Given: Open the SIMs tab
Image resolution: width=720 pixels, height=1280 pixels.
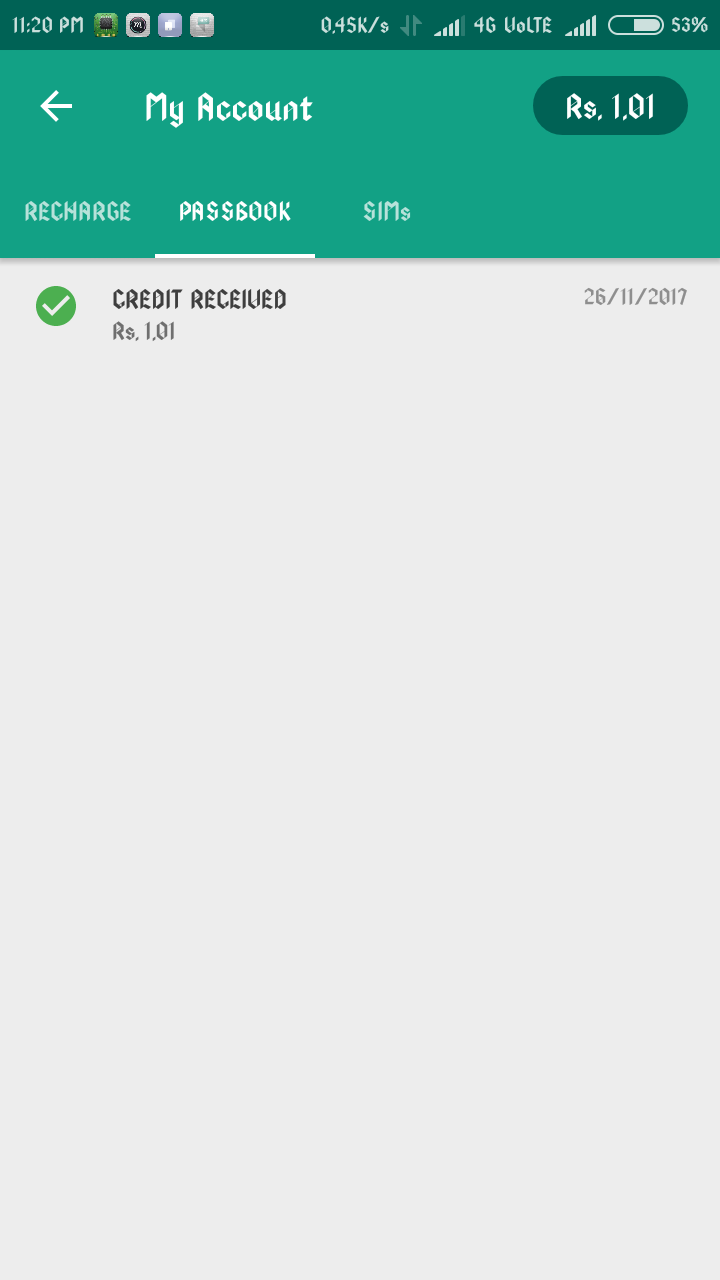Looking at the screenshot, I should point(387,212).
